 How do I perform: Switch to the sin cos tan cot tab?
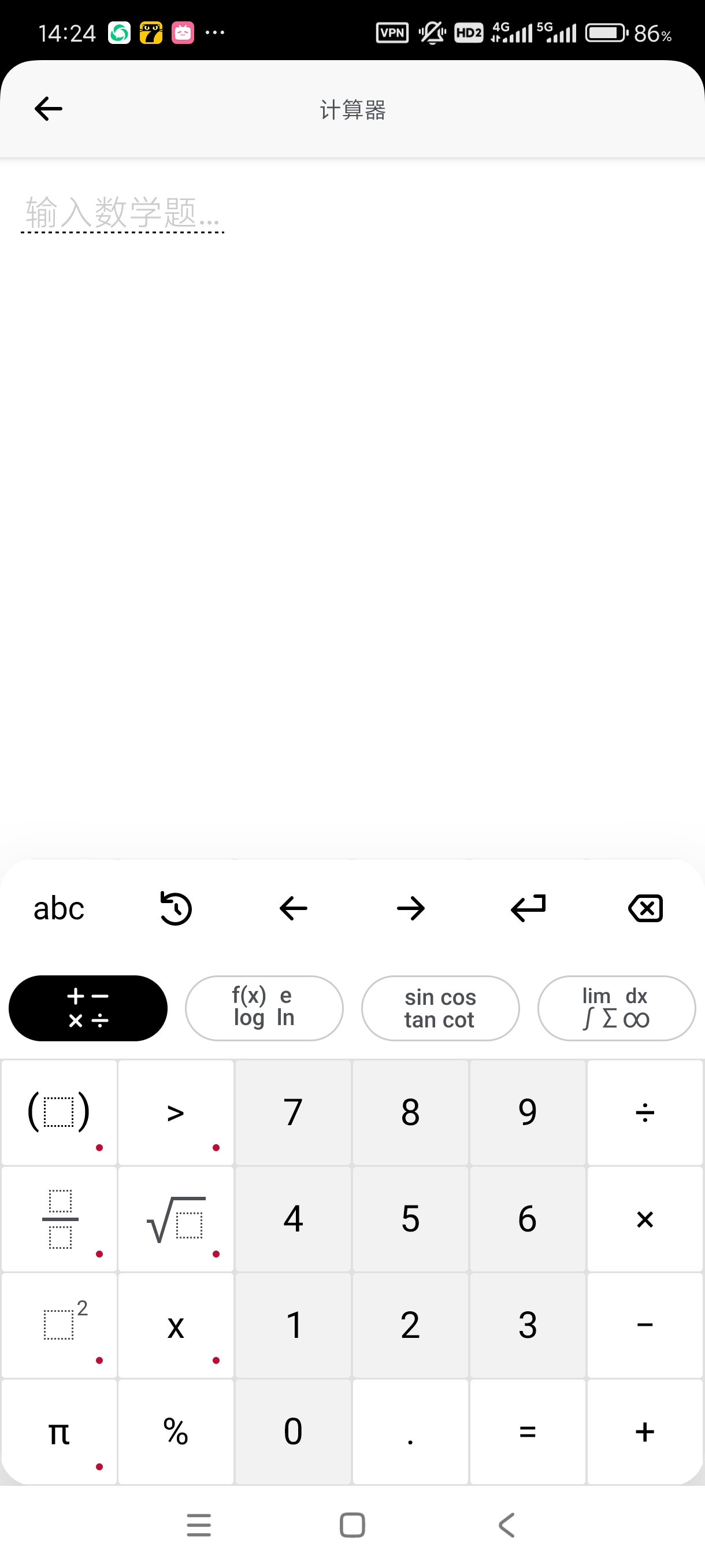[x=440, y=1008]
